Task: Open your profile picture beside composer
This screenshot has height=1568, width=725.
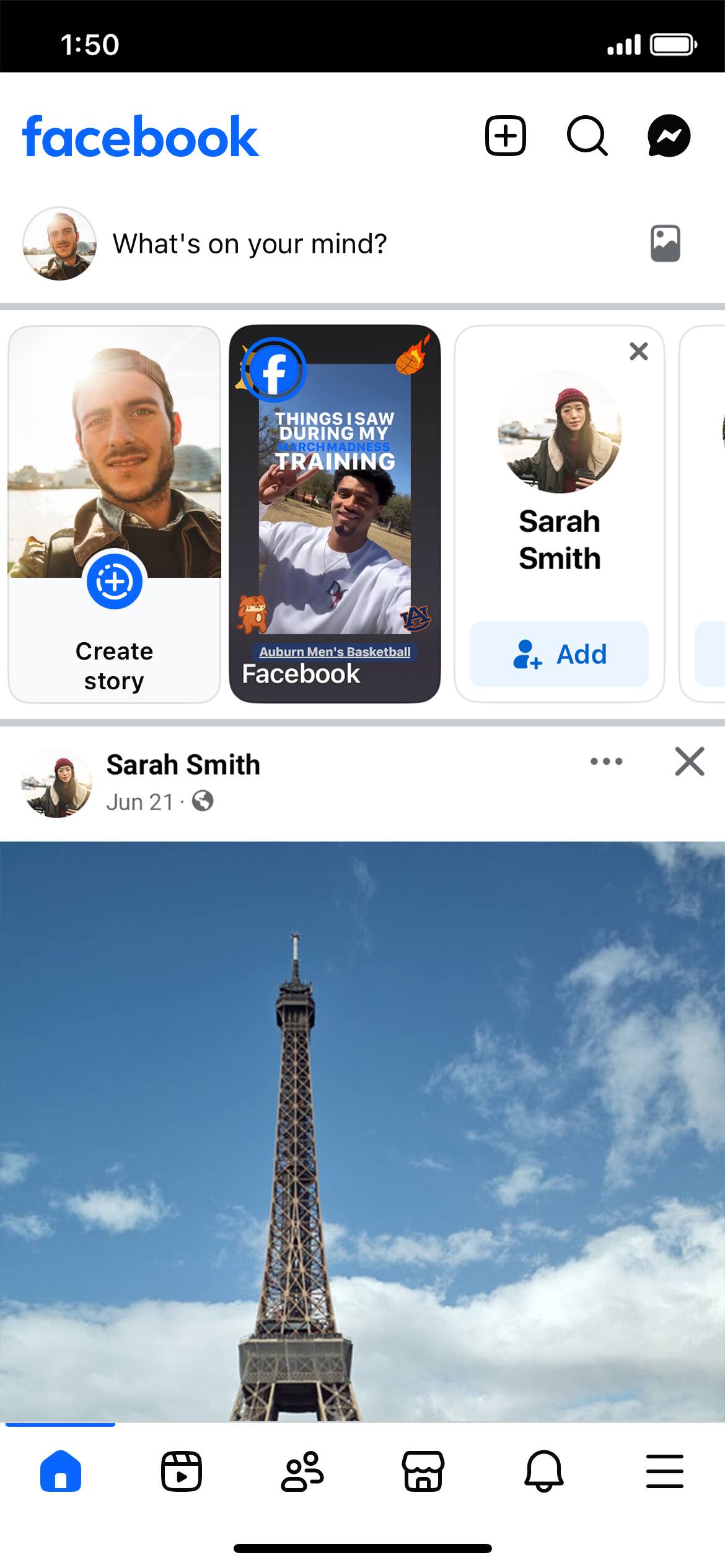Action: (59, 243)
